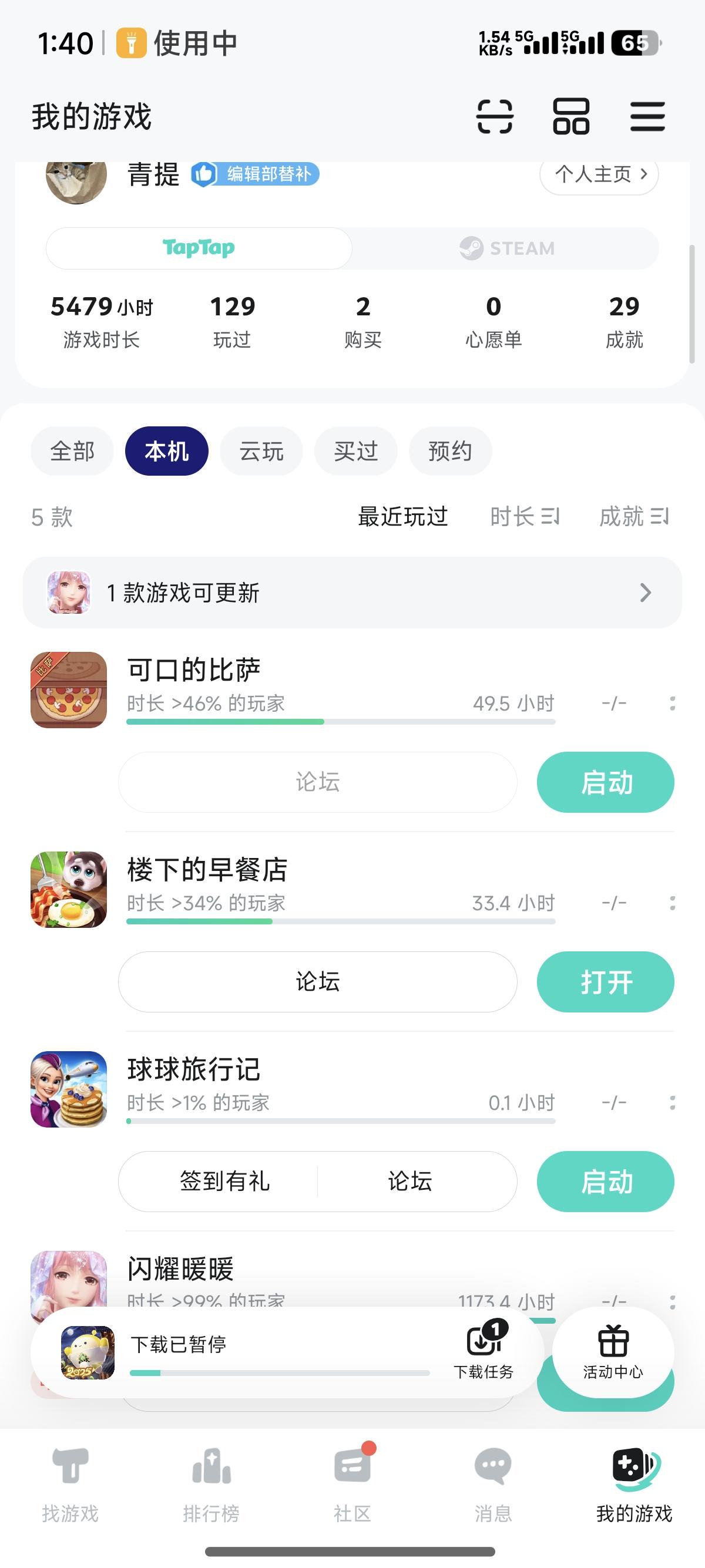Viewport: 705px width, 1568px height.
Task: Sort games by 时长
Action: click(x=524, y=517)
